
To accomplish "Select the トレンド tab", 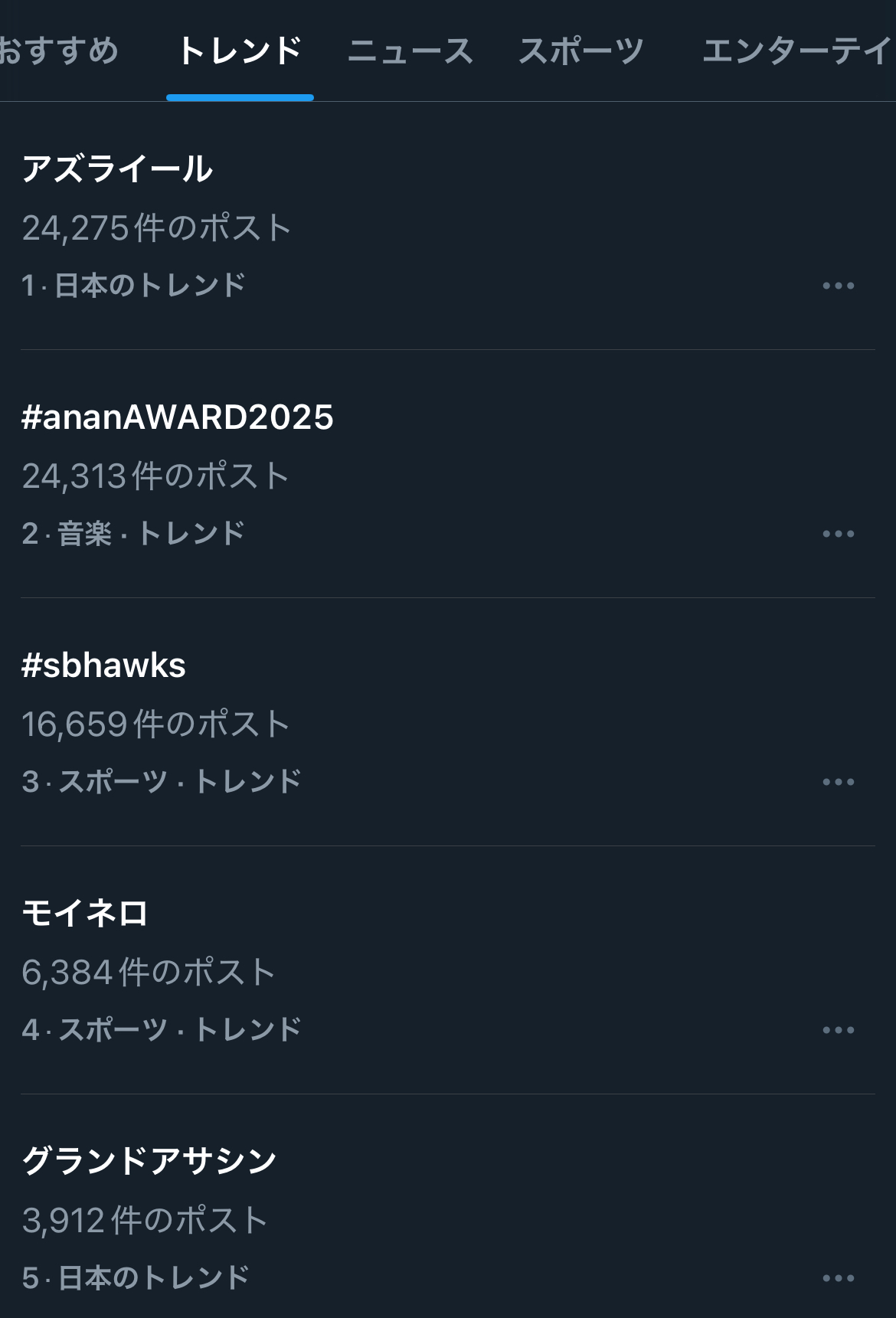I will tap(240, 51).
